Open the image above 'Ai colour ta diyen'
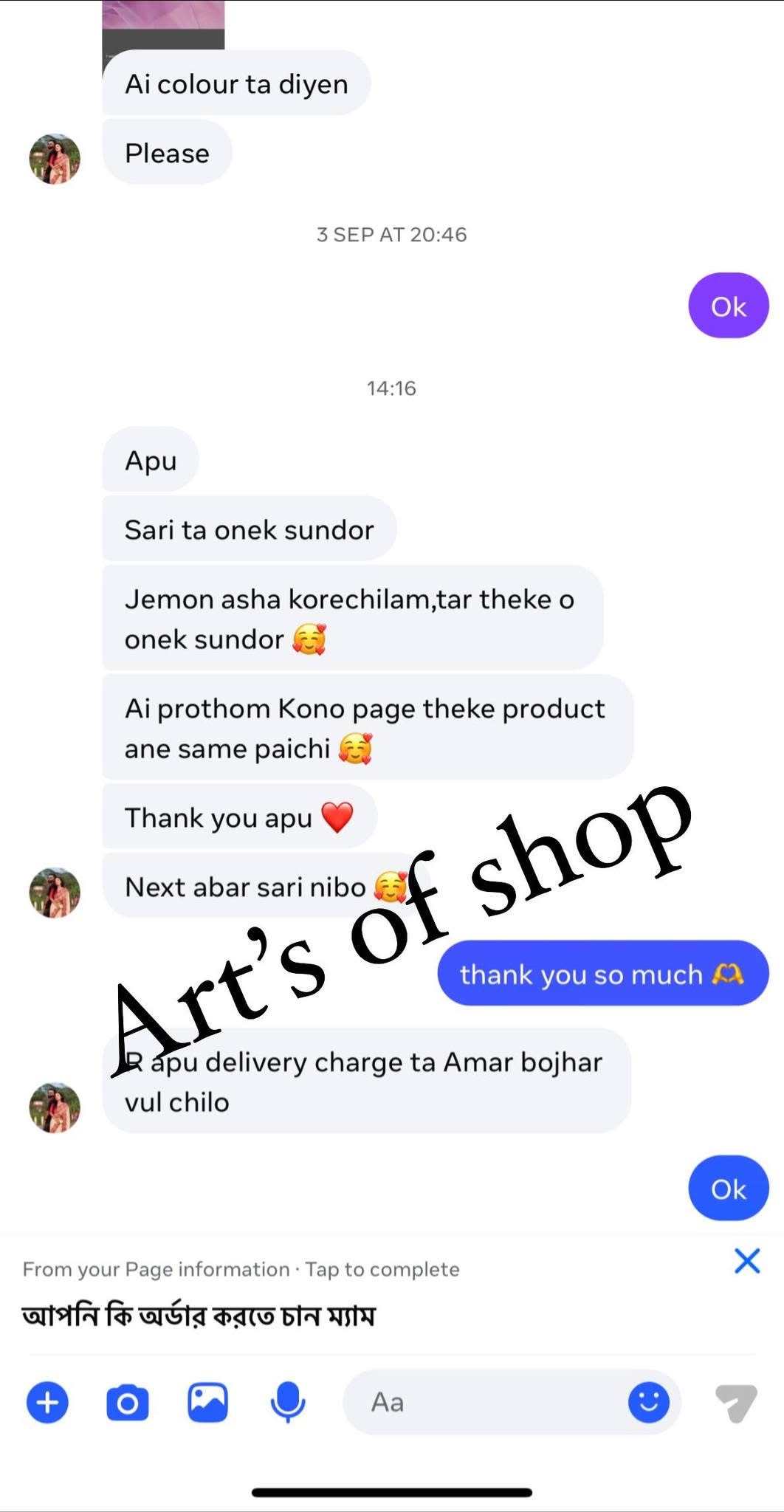This screenshot has height=1512, width=784. point(163,24)
